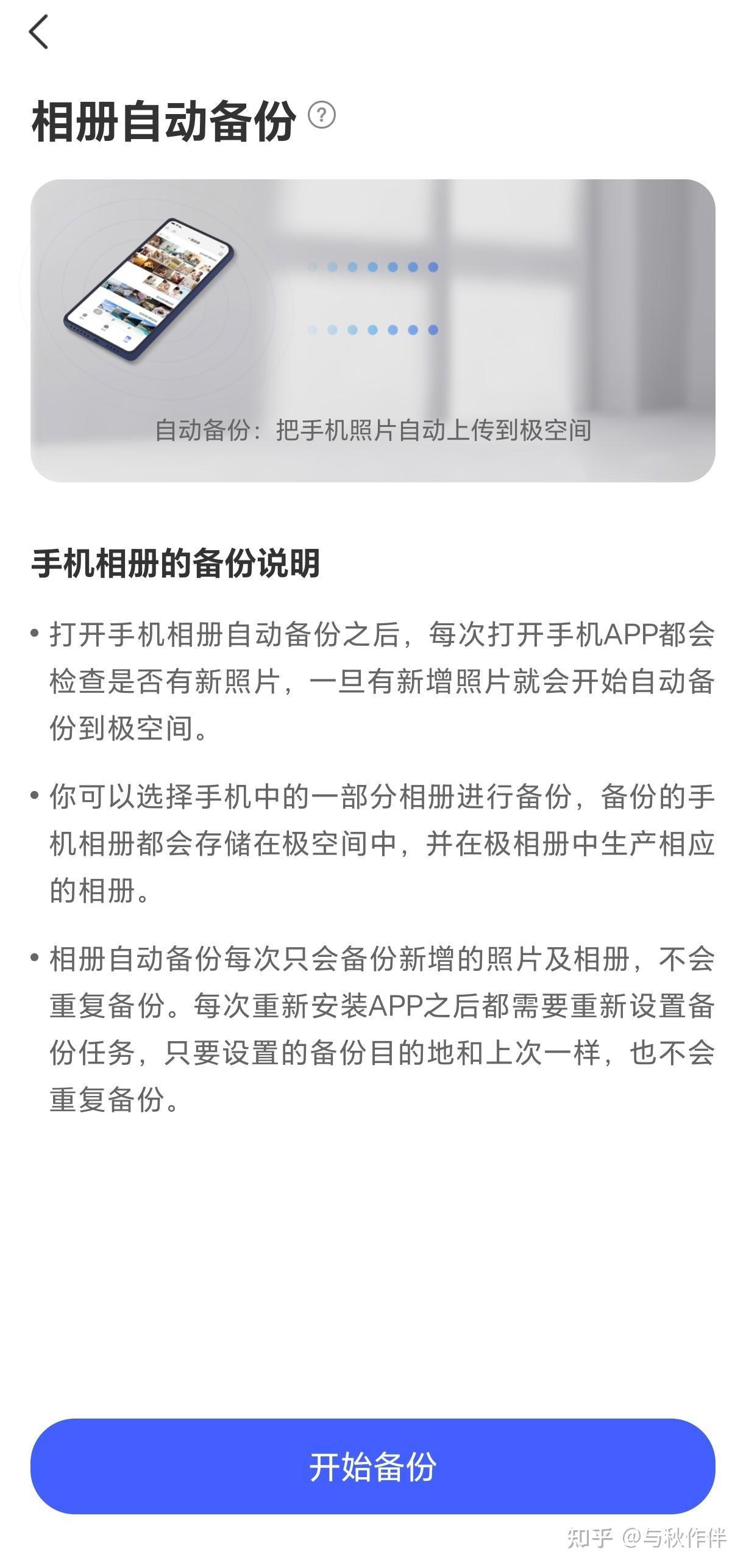Tap the 开始备份 button
Screen dimensions: 746x1568
(372, 1466)
